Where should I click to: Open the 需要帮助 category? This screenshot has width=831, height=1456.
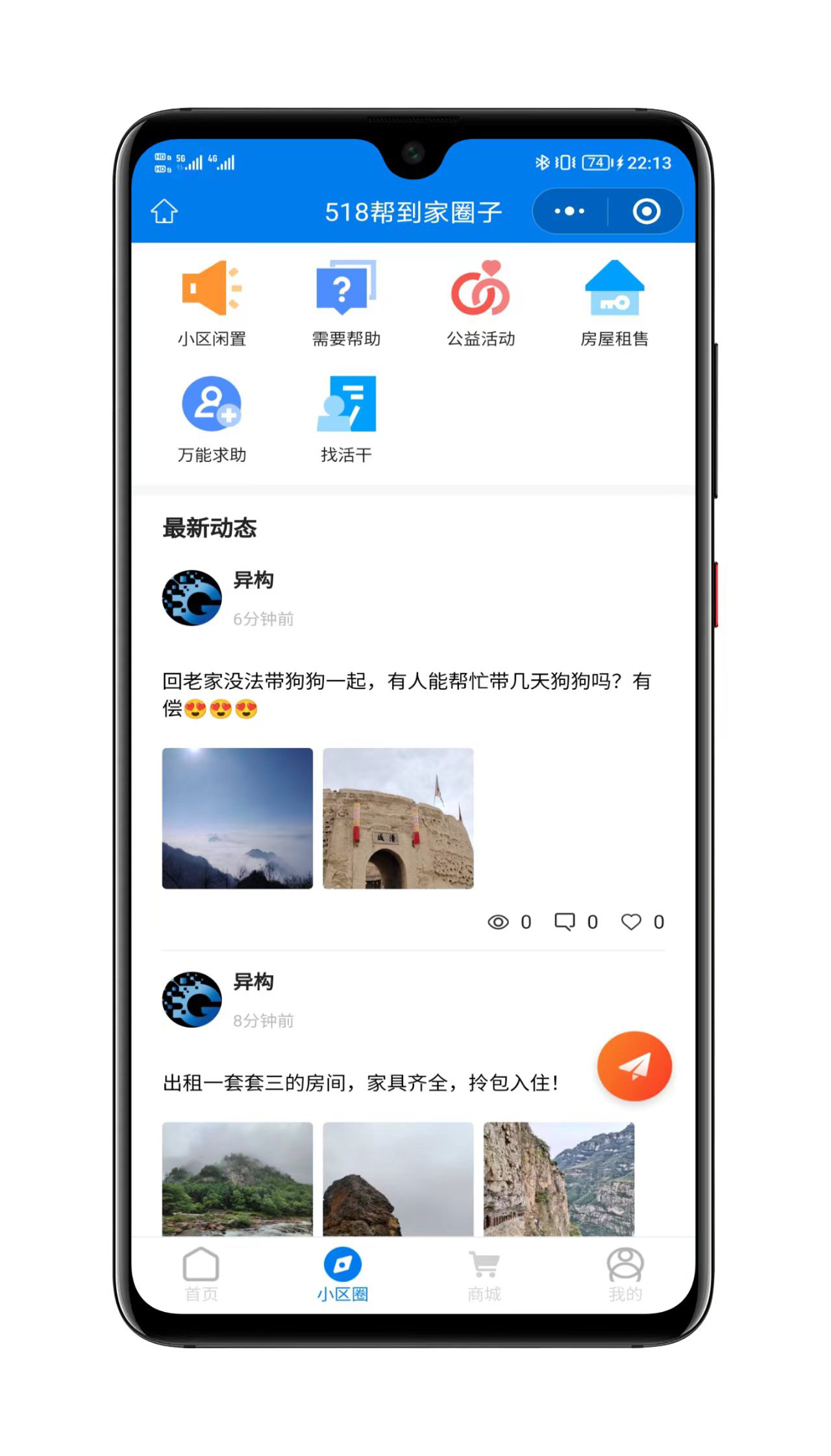[346, 303]
